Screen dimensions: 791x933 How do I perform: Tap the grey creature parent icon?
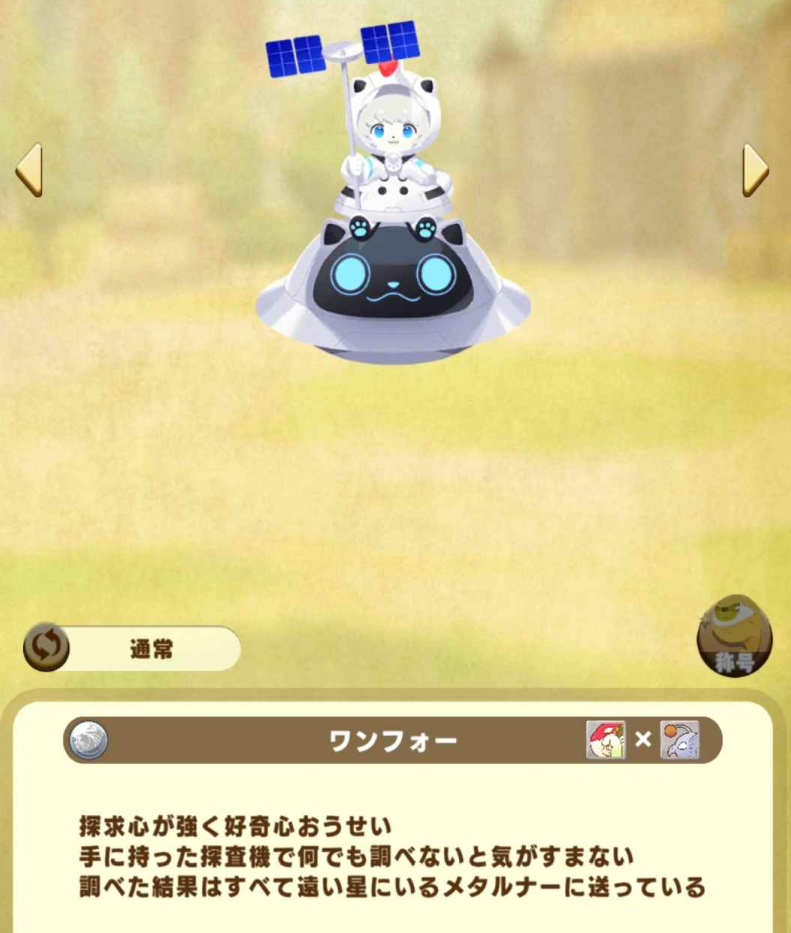pyautogui.click(x=680, y=740)
